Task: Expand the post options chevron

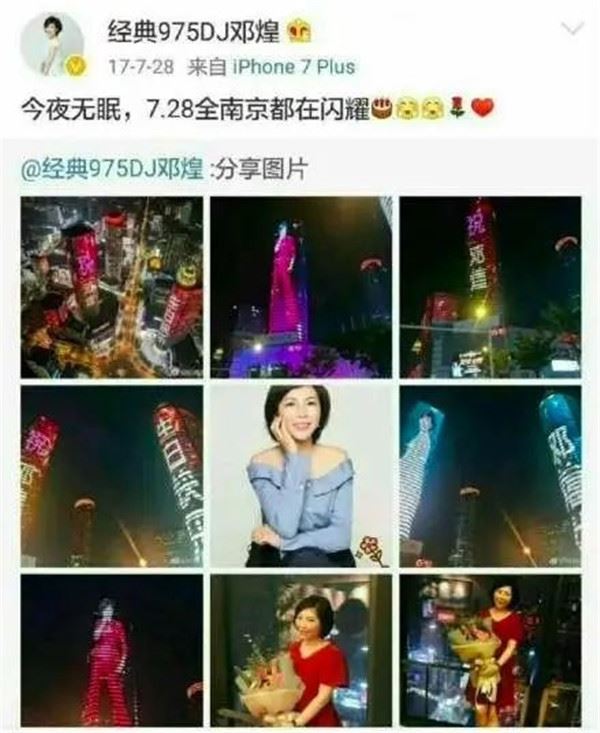Action: pyautogui.click(x=571, y=28)
